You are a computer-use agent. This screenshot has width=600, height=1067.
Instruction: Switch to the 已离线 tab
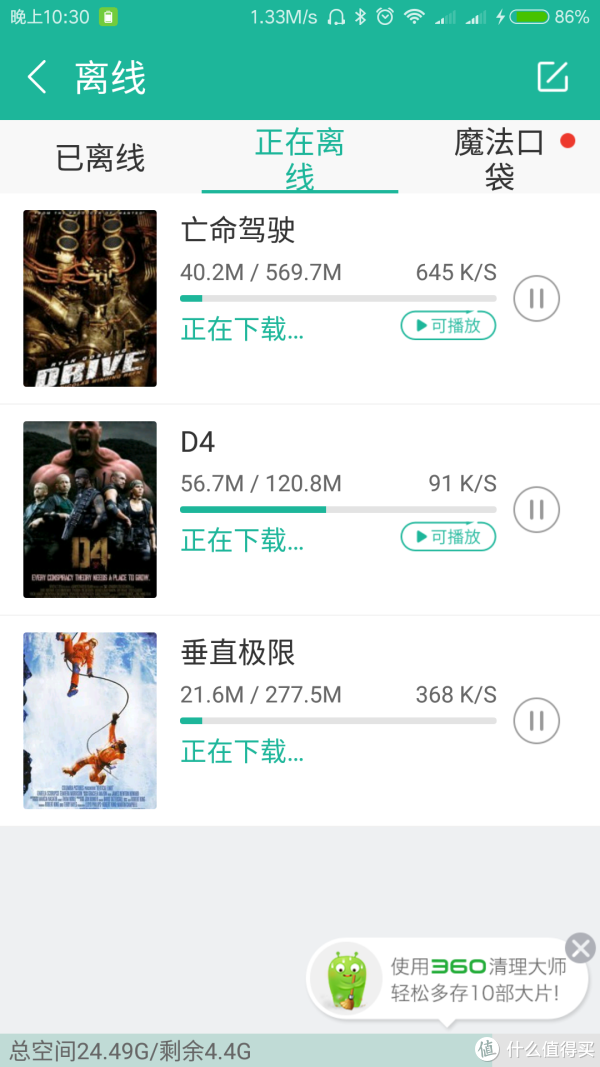pos(100,159)
